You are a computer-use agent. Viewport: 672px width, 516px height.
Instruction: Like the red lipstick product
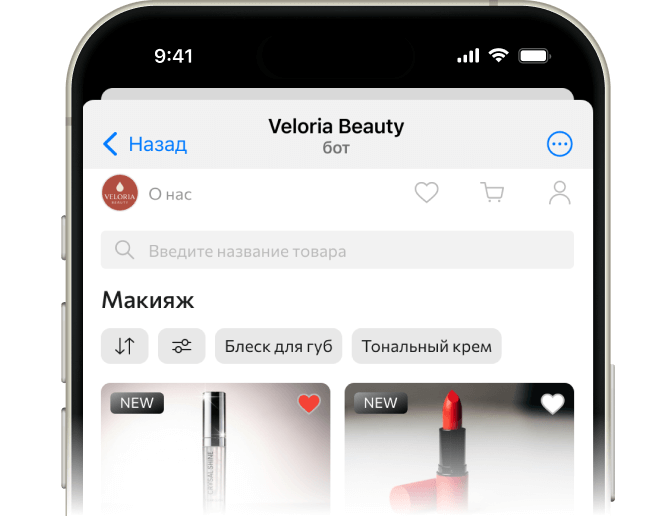coord(553,404)
